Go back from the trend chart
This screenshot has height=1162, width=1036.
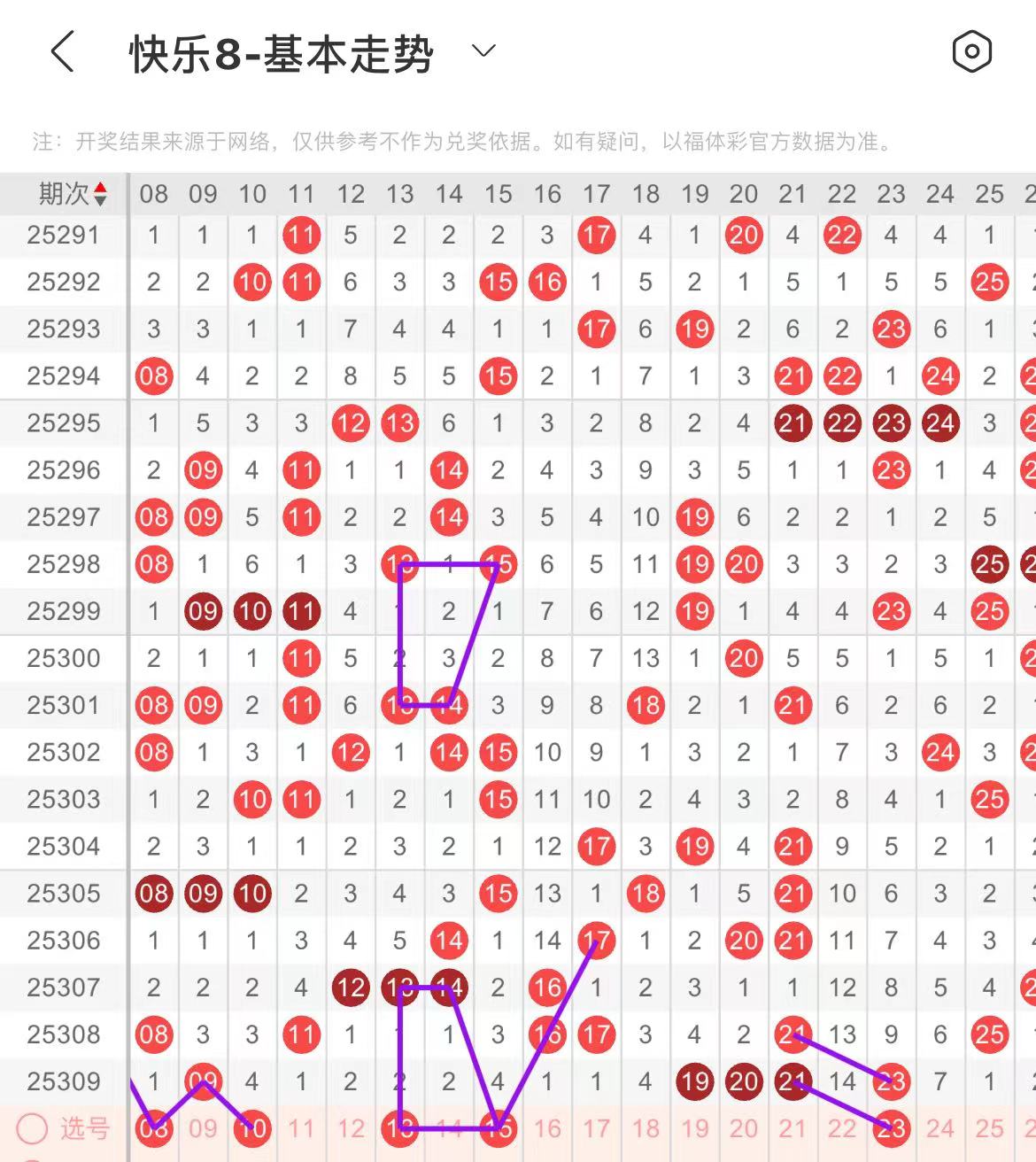[x=62, y=51]
